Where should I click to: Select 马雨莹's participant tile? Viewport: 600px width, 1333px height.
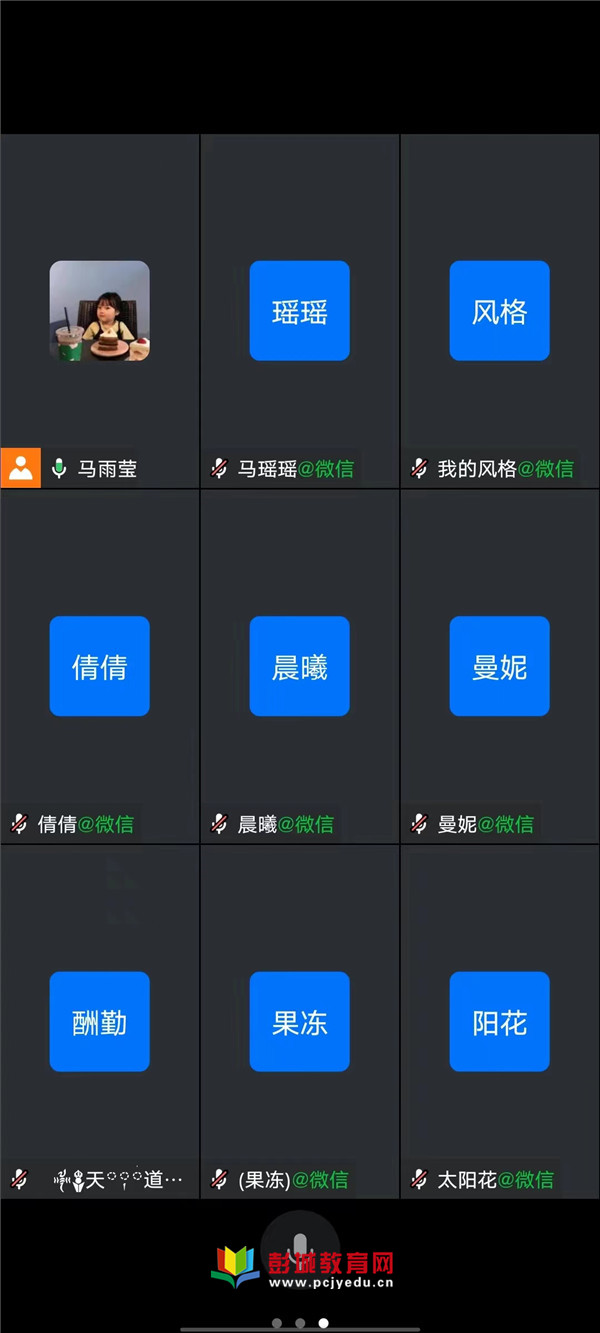(100, 311)
